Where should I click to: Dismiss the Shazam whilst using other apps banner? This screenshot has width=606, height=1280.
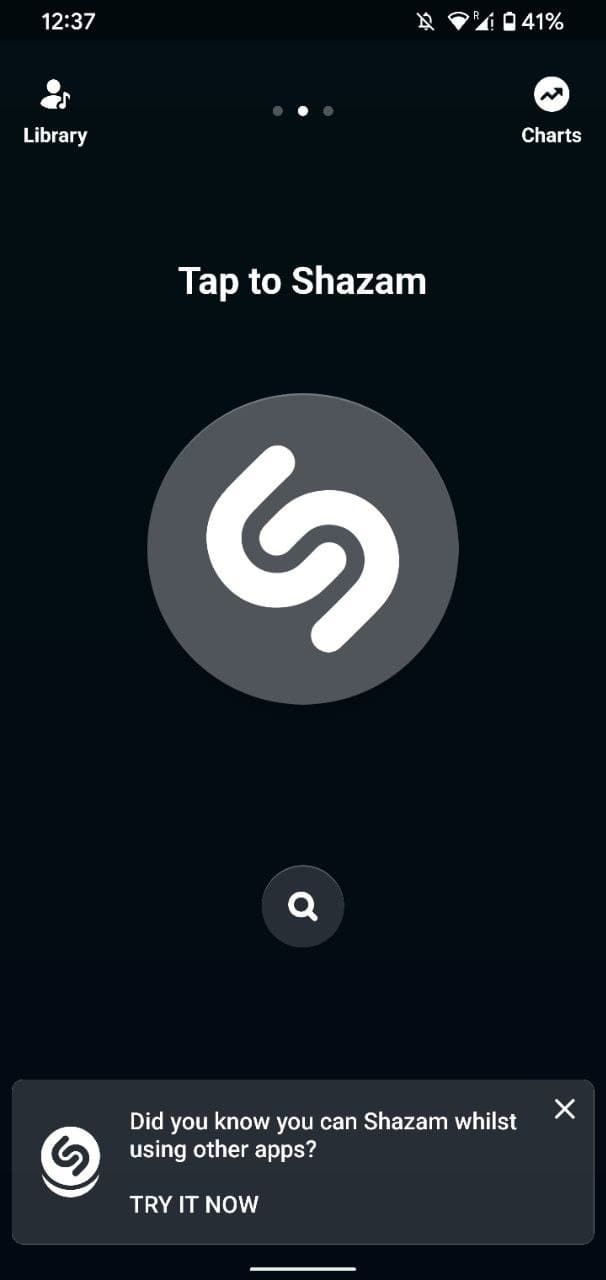[x=565, y=1108]
